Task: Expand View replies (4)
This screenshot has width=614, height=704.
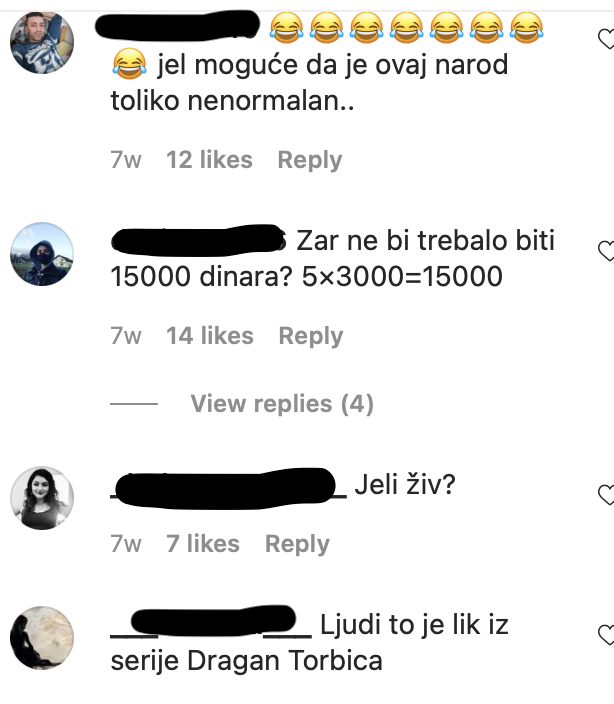Action: coord(281,404)
